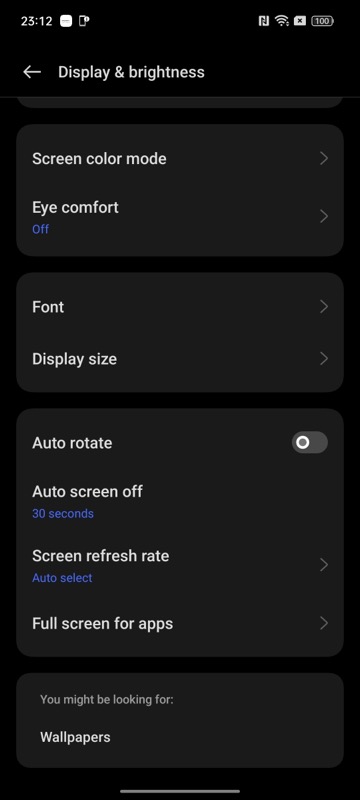This screenshot has height=800, width=360.
Task: Enable the Auto rotate switch
Action: (310, 442)
